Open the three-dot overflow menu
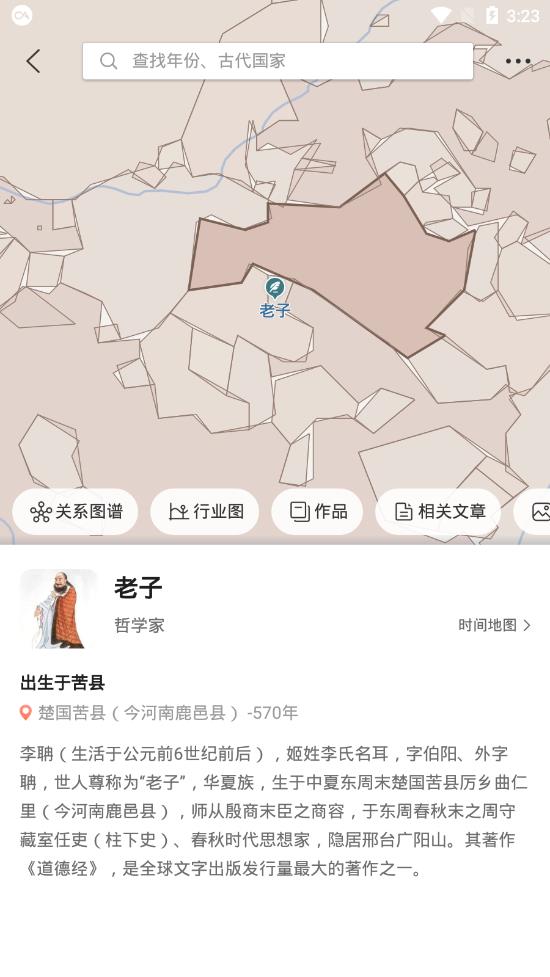Viewport: 550px width, 977px height. coord(518,61)
